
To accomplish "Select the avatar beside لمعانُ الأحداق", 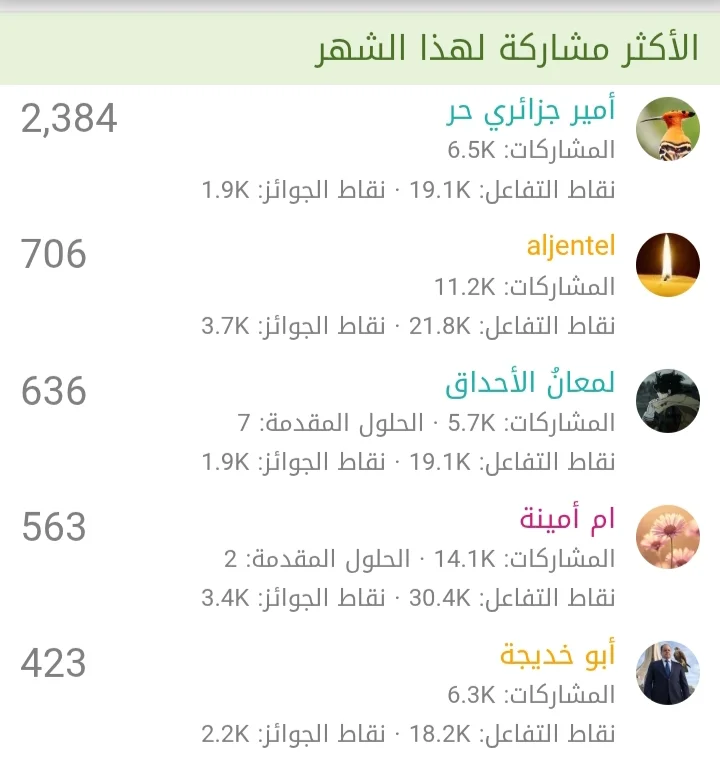I will point(668,401).
